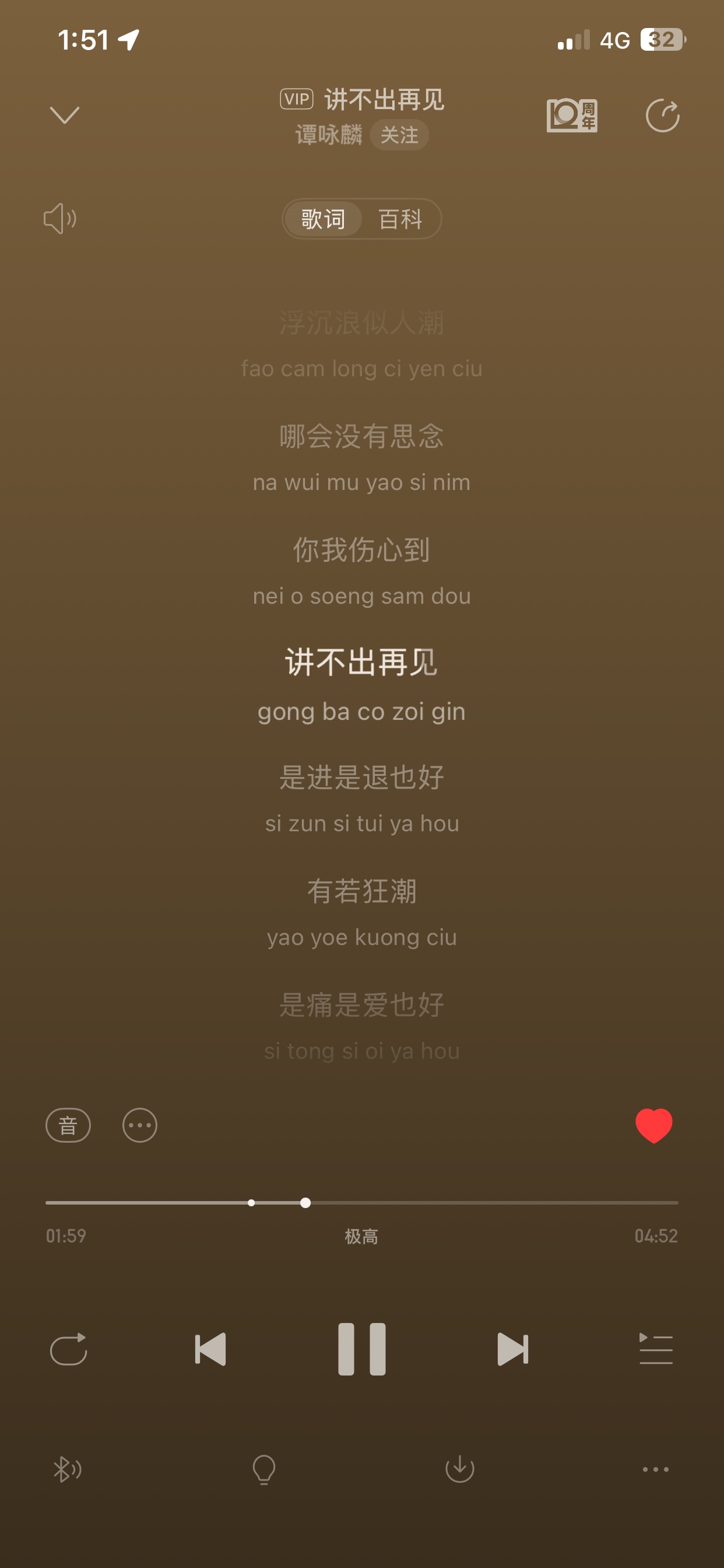Skip back to the previous track
Viewport: 724px width, 1568px height.
tap(210, 1349)
